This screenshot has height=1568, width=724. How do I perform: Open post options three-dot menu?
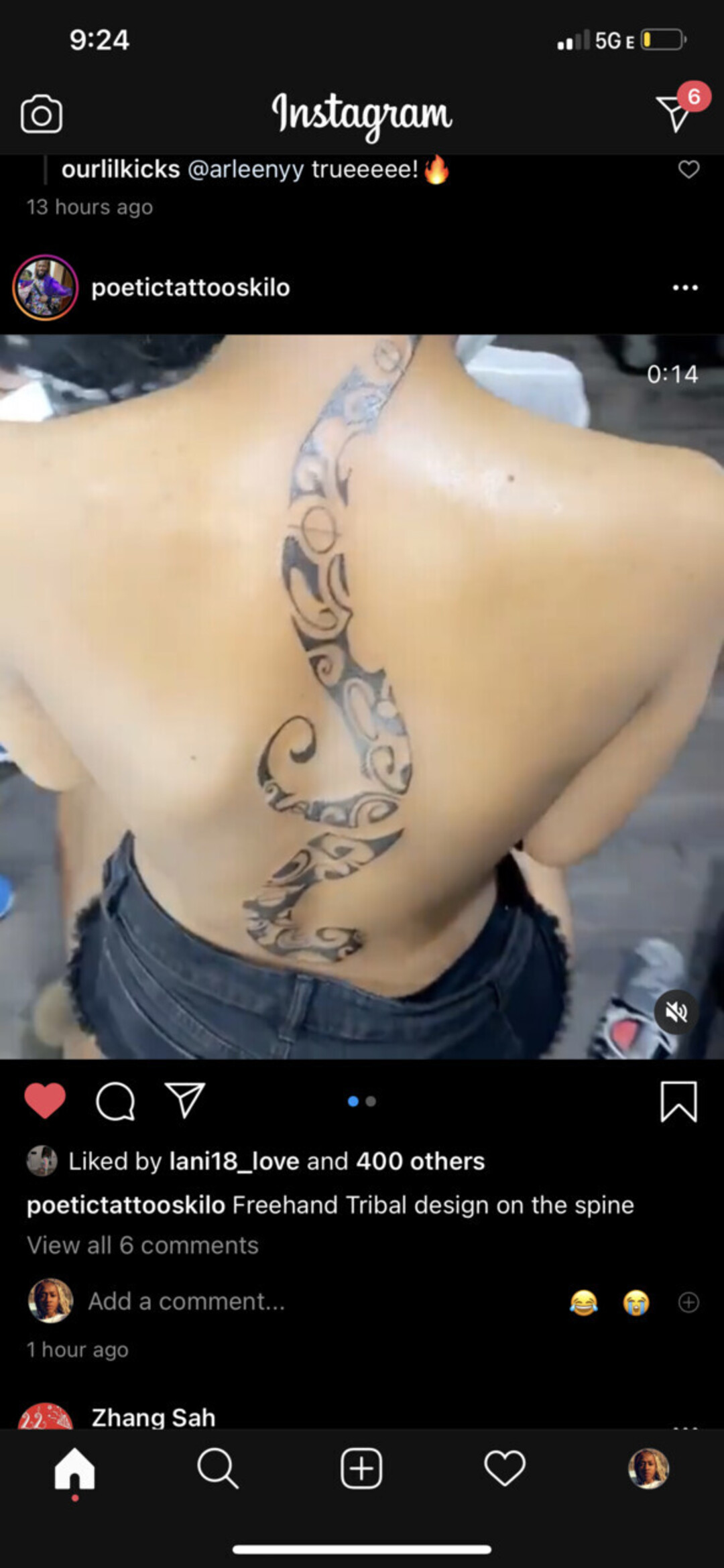pyautogui.click(x=685, y=288)
